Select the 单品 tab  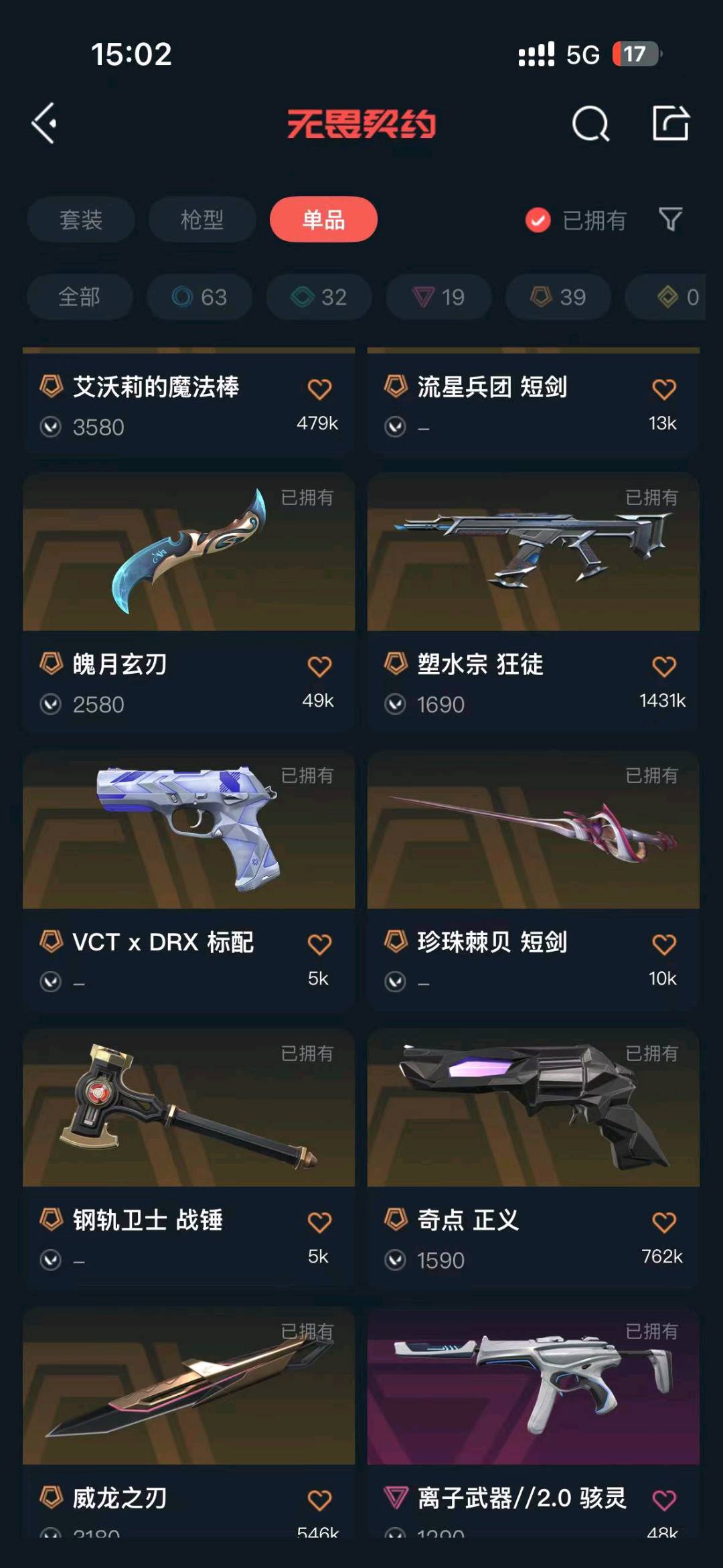click(323, 220)
